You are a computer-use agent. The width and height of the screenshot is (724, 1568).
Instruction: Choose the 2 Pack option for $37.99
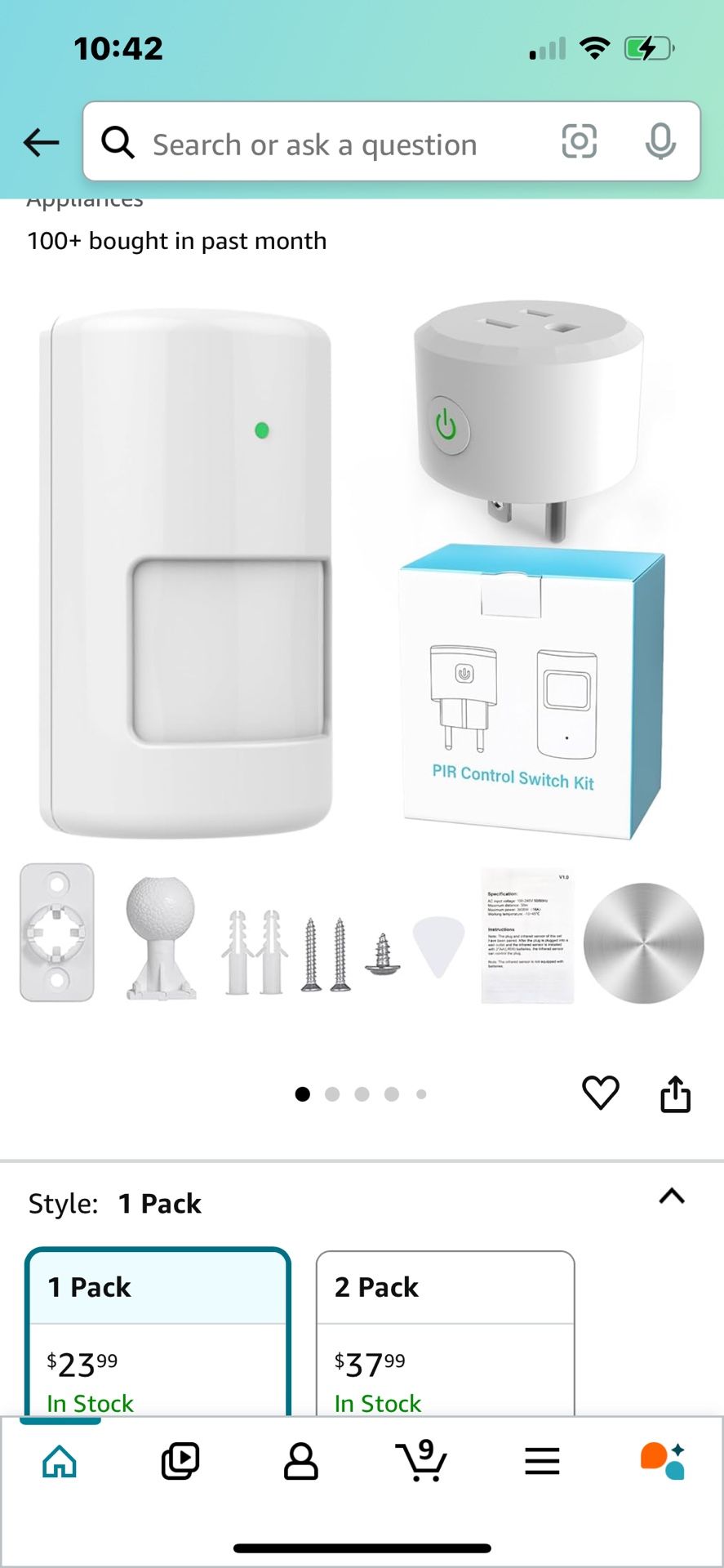tap(445, 1331)
